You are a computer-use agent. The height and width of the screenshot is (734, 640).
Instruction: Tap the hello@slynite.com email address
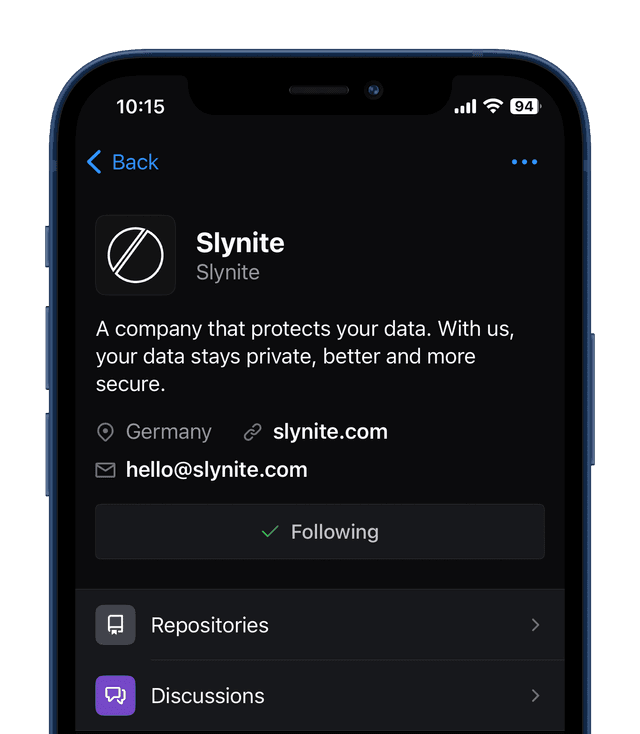coord(216,470)
